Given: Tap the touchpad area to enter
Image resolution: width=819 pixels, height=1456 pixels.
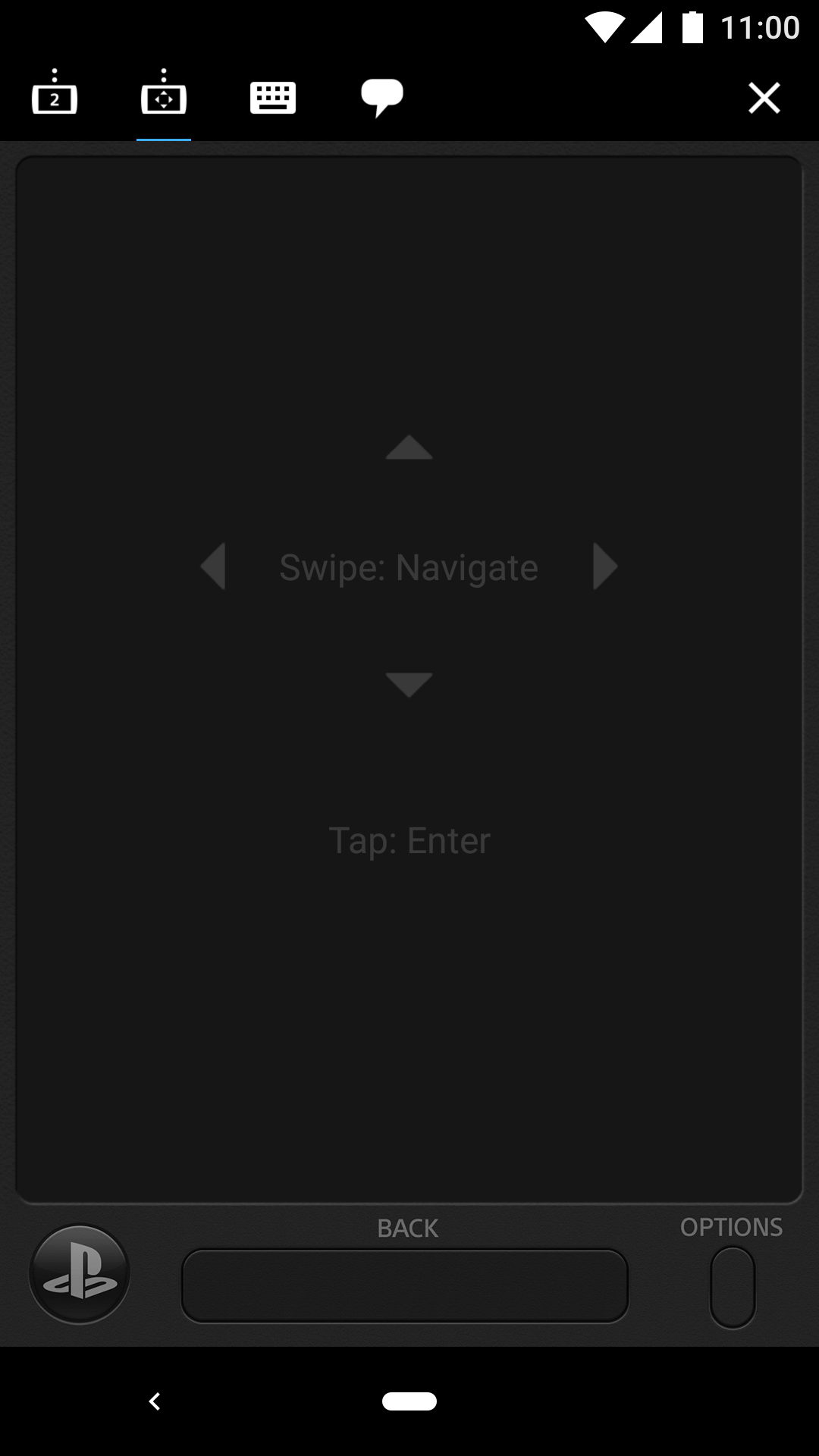Looking at the screenshot, I should tap(409, 839).
